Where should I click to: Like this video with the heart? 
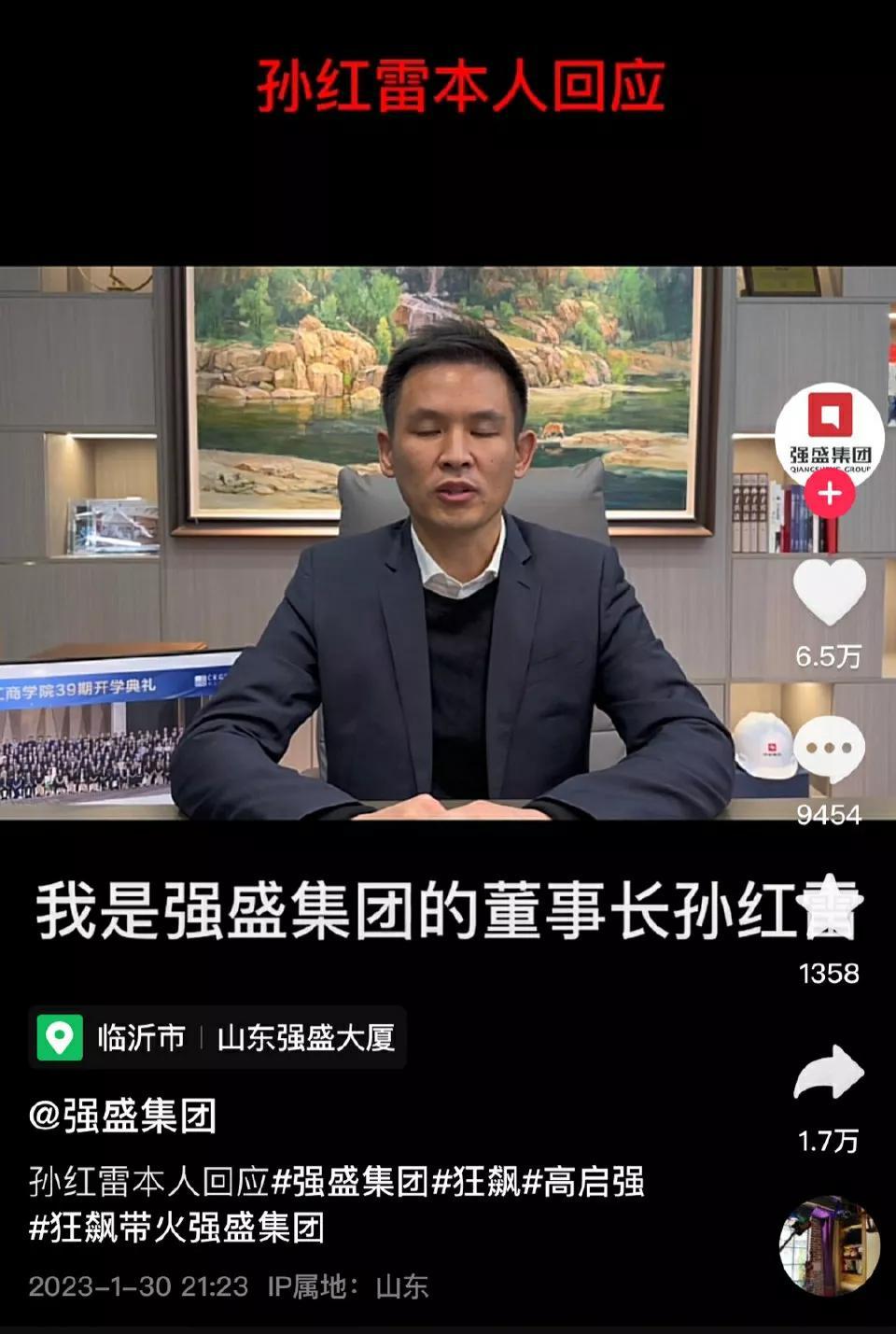(829, 592)
